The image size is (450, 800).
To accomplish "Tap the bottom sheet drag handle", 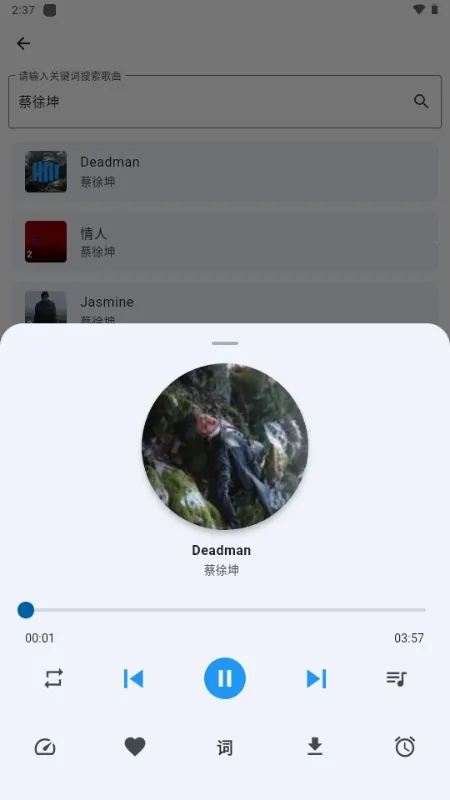I will [x=225, y=343].
